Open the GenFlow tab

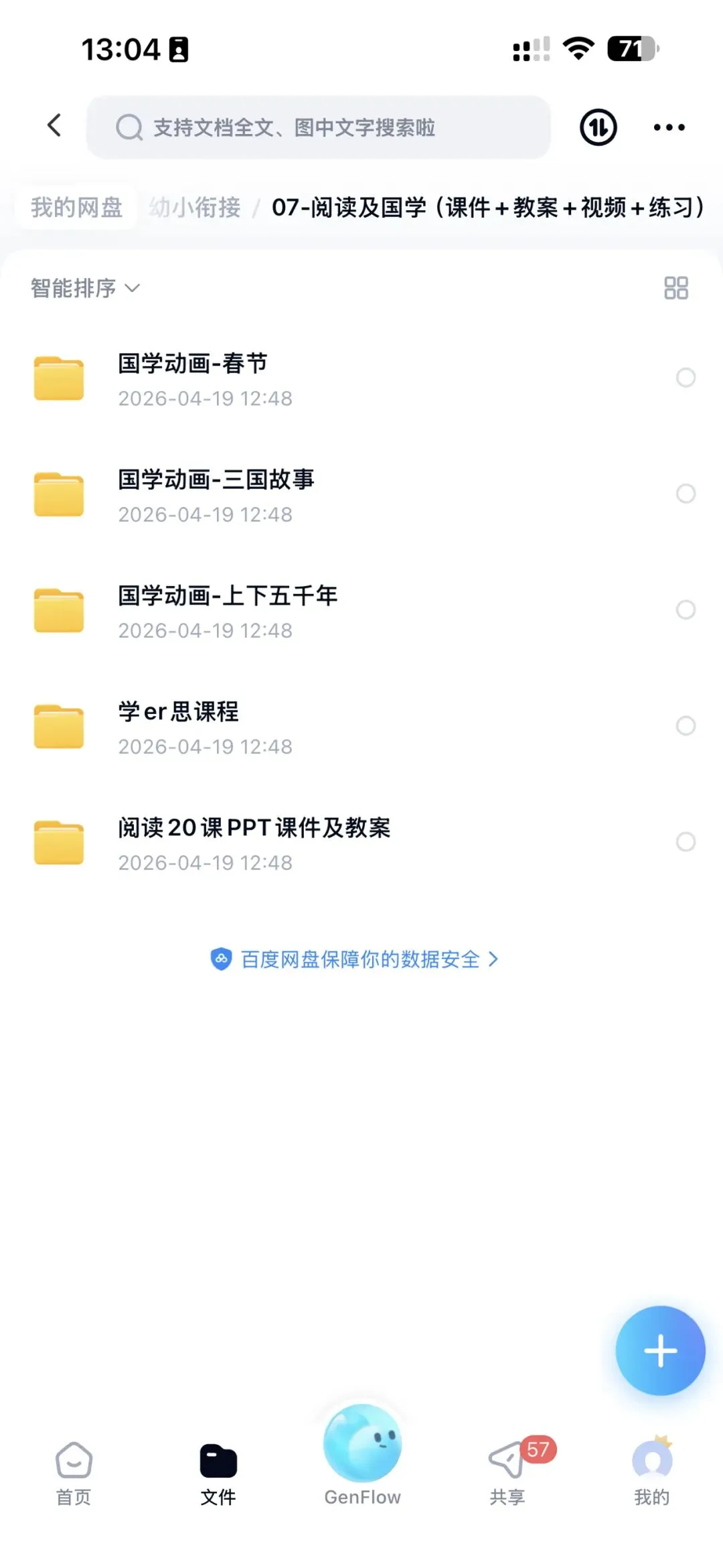pos(362,1456)
